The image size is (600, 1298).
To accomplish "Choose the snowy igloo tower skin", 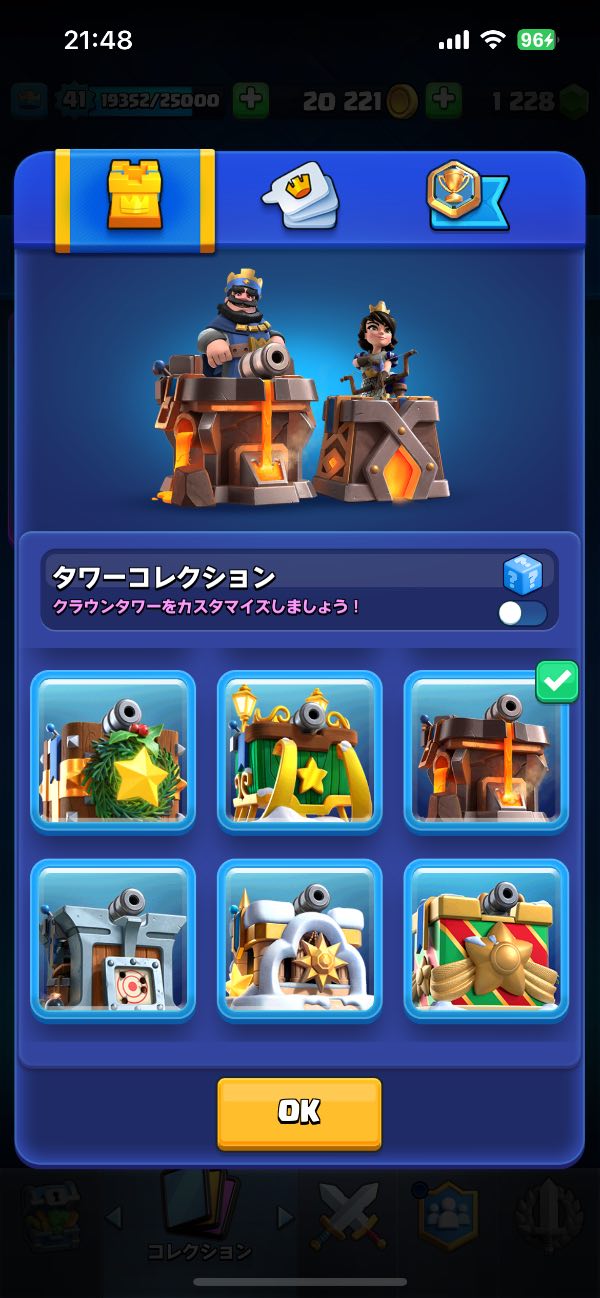I will [299, 940].
